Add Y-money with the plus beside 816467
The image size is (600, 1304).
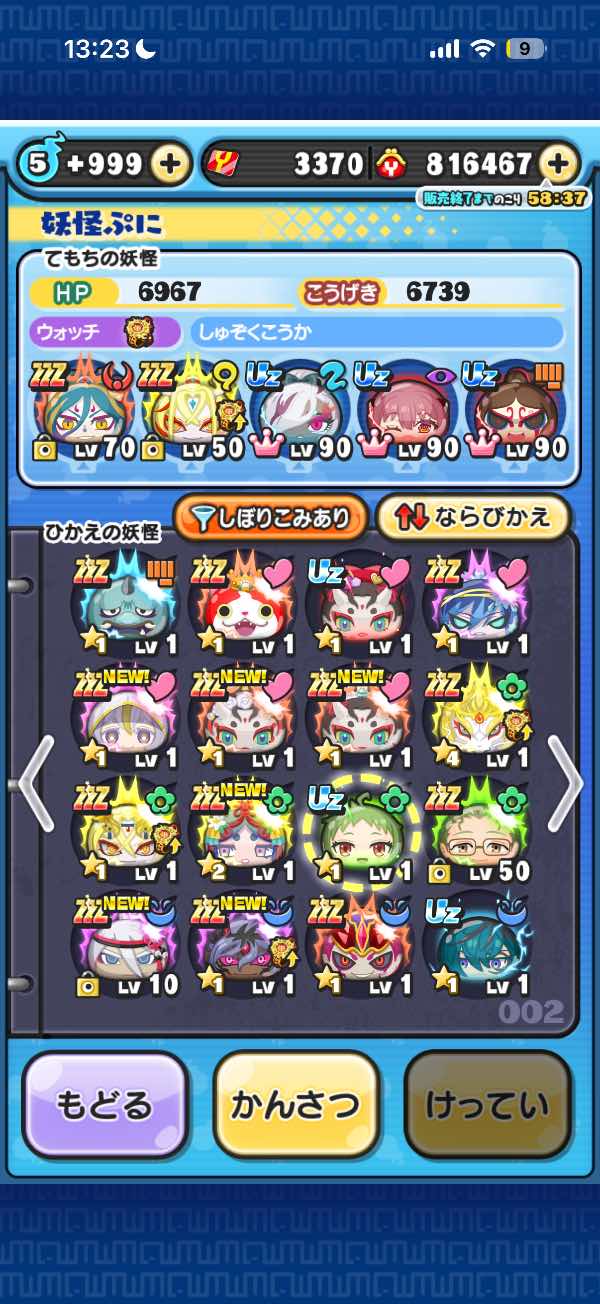click(x=558, y=164)
